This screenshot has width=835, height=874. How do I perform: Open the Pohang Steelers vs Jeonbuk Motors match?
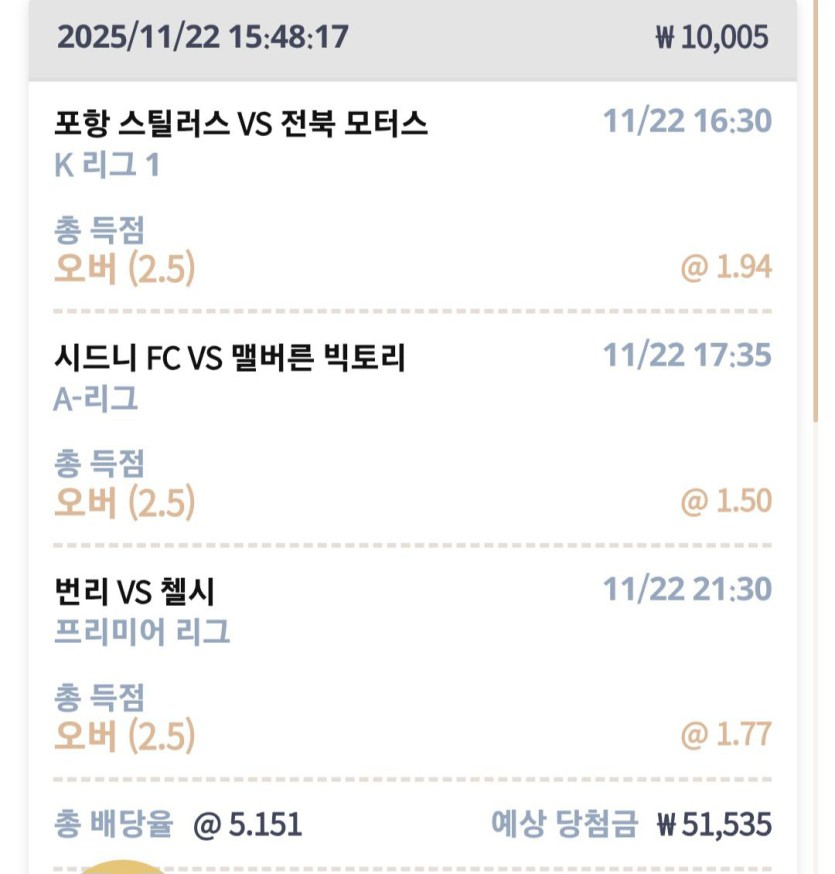coord(241,124)
